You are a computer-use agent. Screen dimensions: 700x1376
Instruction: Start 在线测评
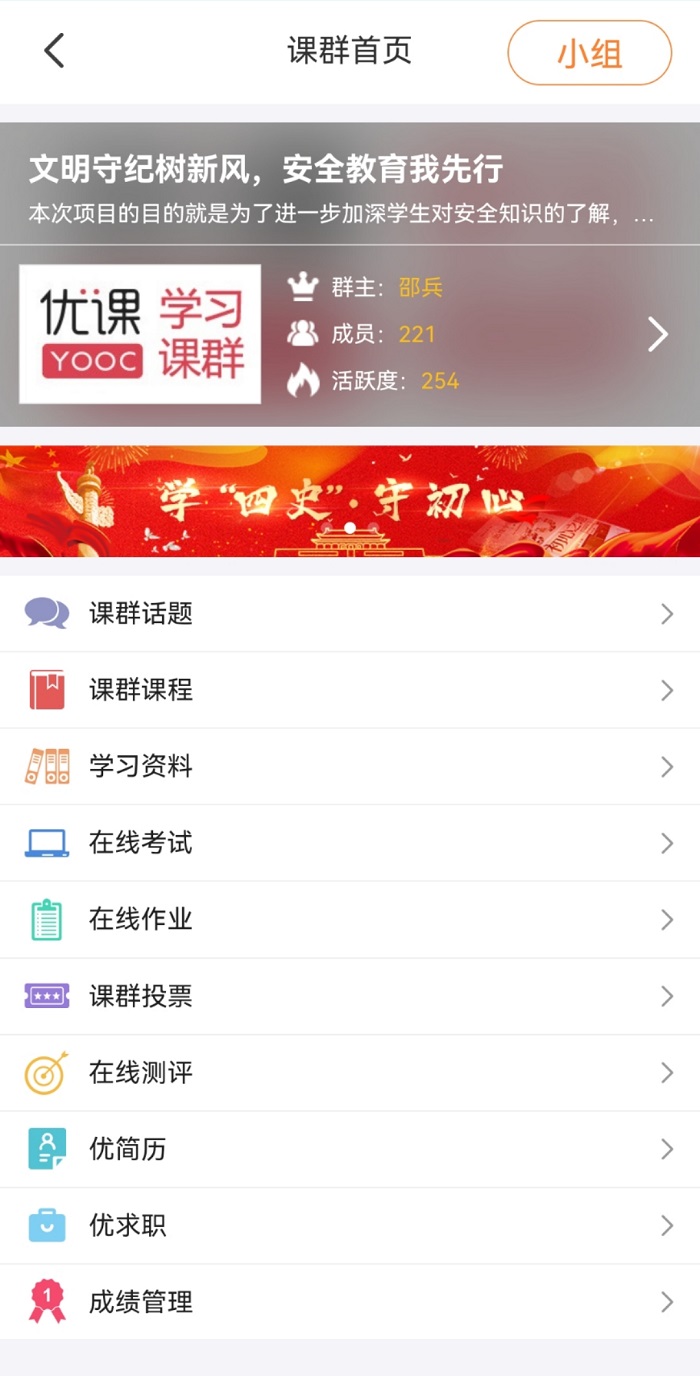(x=350, y=1073)
